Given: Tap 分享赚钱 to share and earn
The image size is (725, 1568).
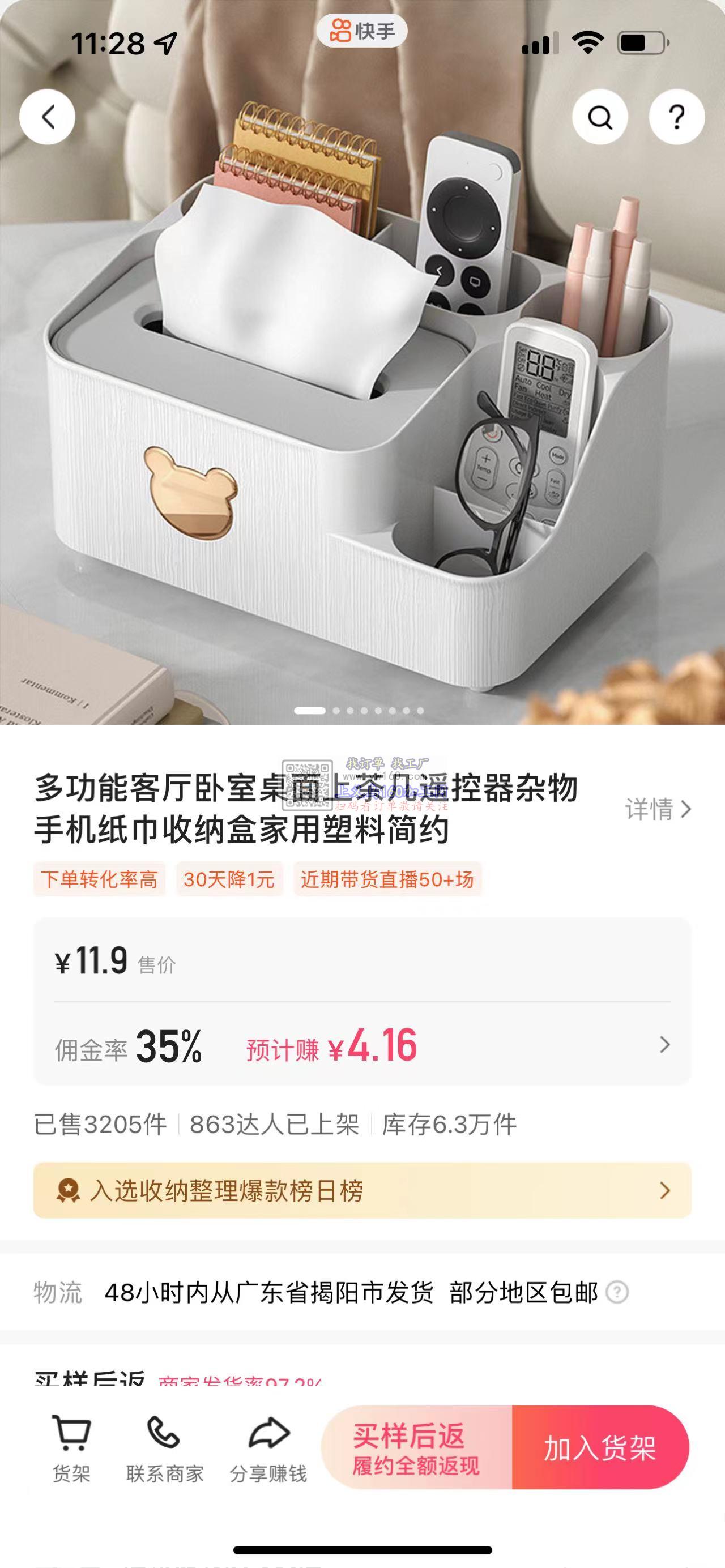Looking at the screenshot, I should pos(268,1447).
